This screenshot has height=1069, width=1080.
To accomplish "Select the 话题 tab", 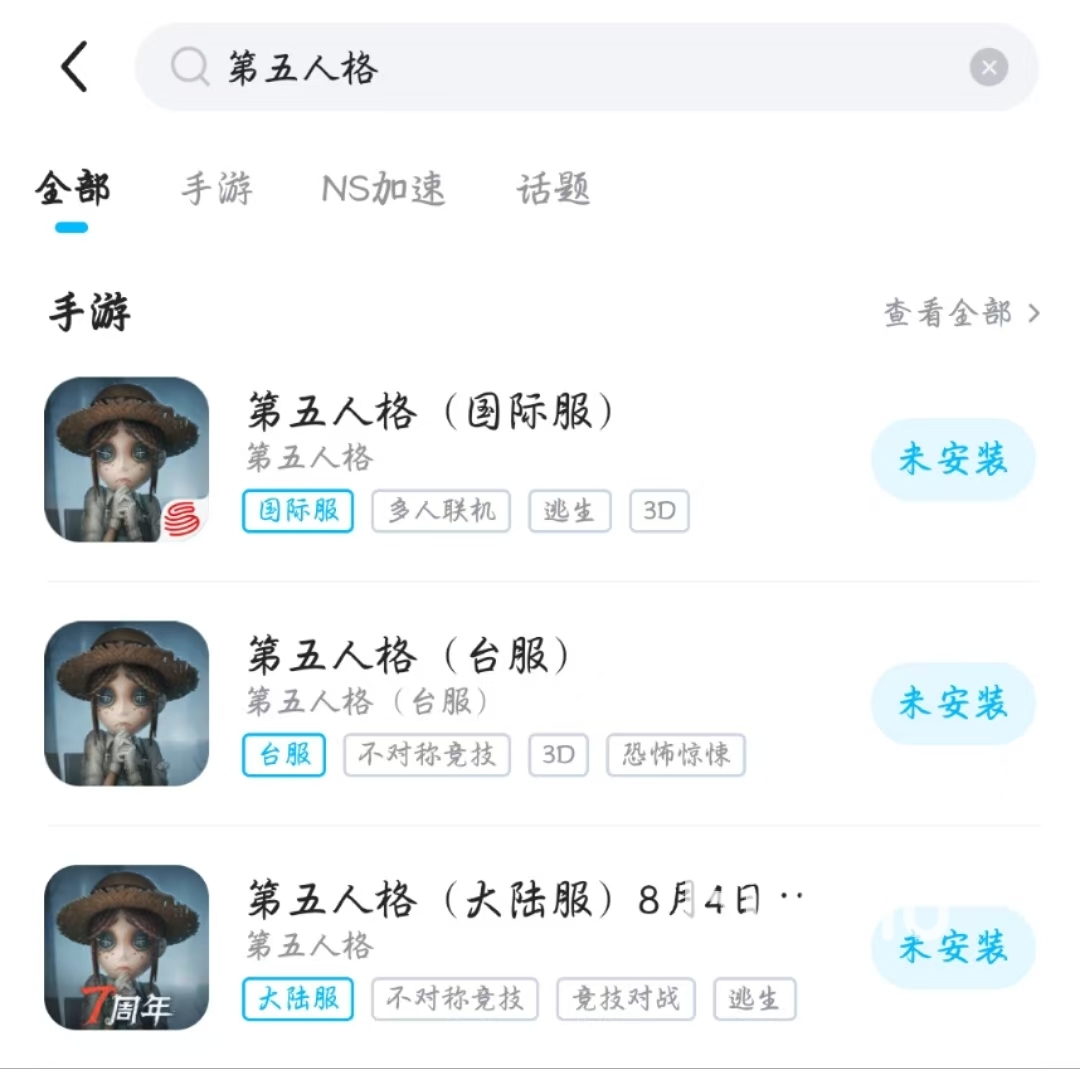I will 553,189.
